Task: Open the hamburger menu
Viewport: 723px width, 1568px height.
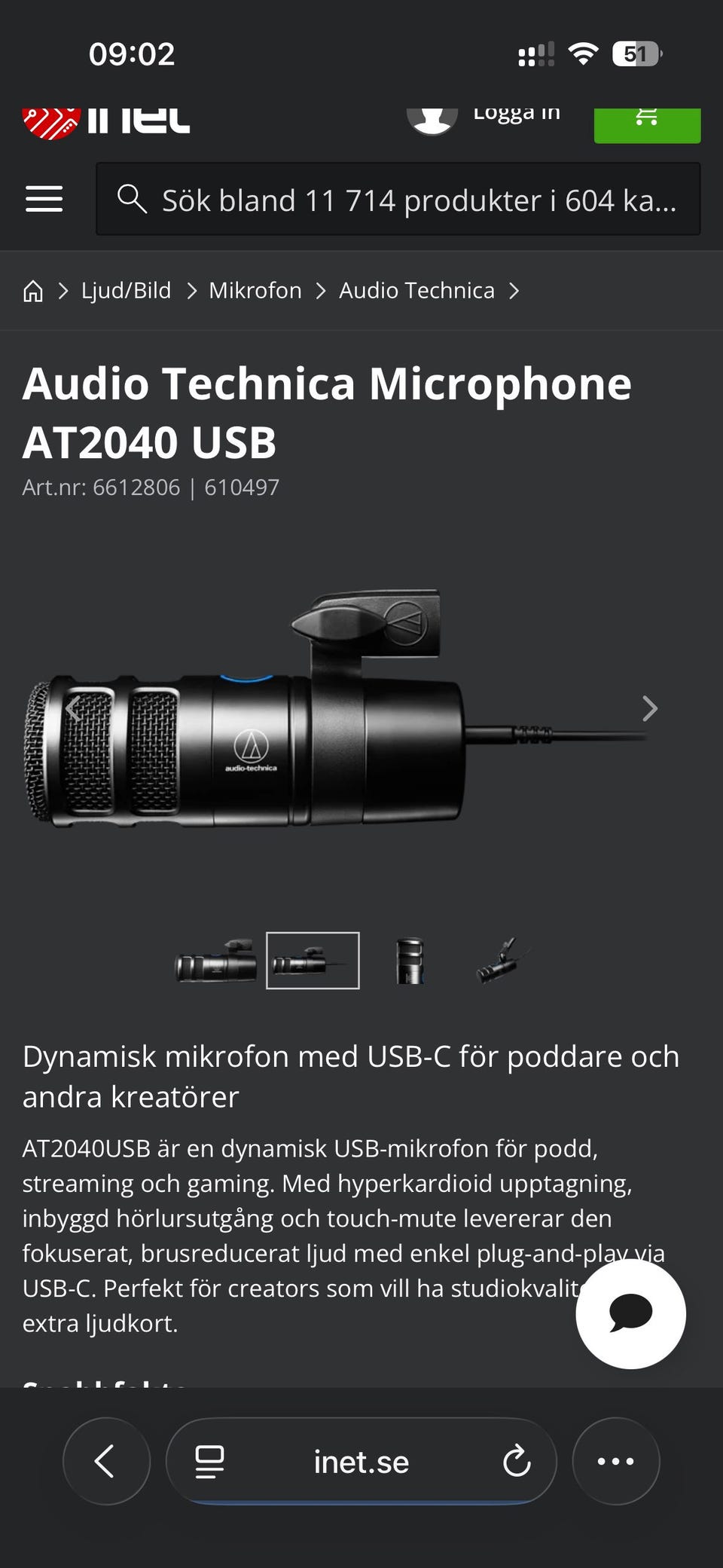Action: 44,199
